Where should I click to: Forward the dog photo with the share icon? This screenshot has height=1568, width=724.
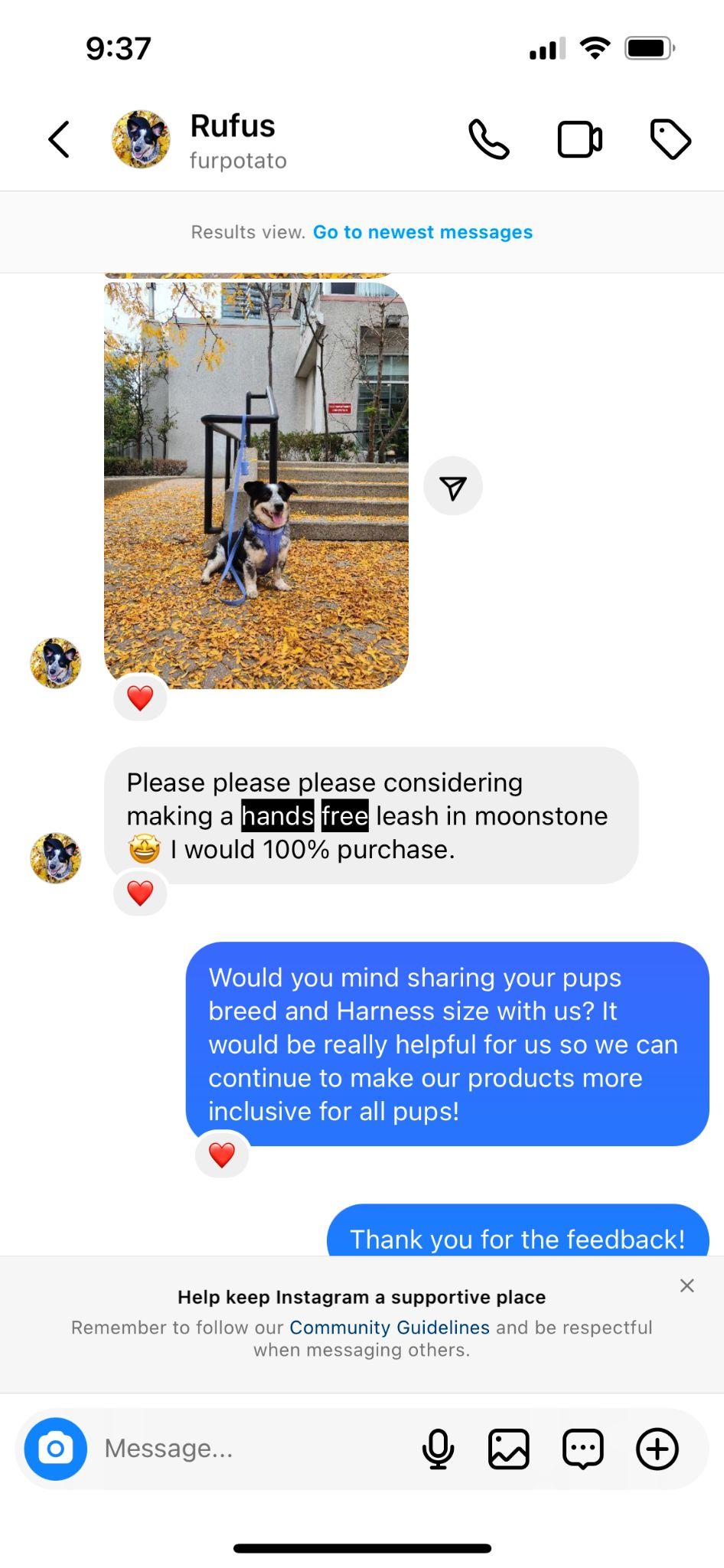(x=453, y=487)
